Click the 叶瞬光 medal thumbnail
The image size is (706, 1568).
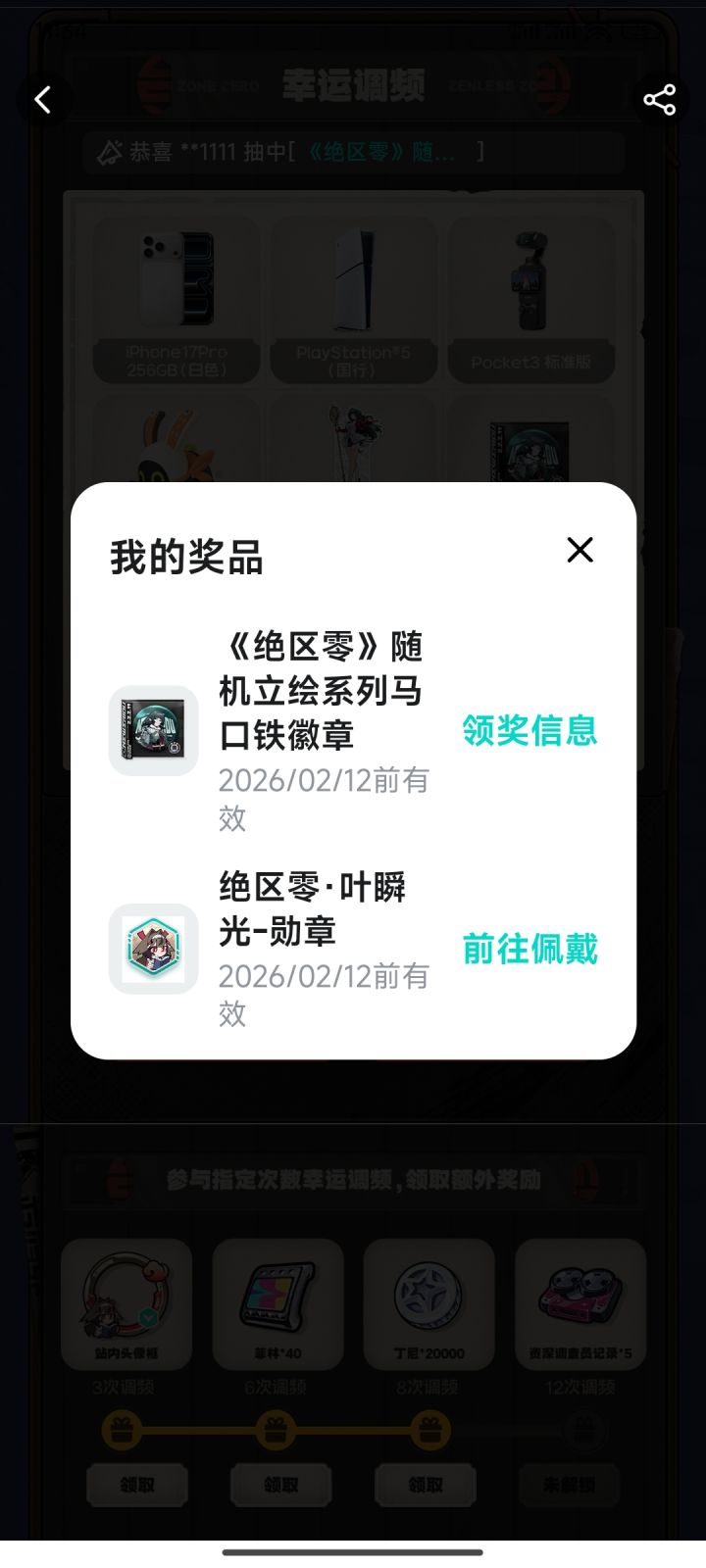(153, 949)
